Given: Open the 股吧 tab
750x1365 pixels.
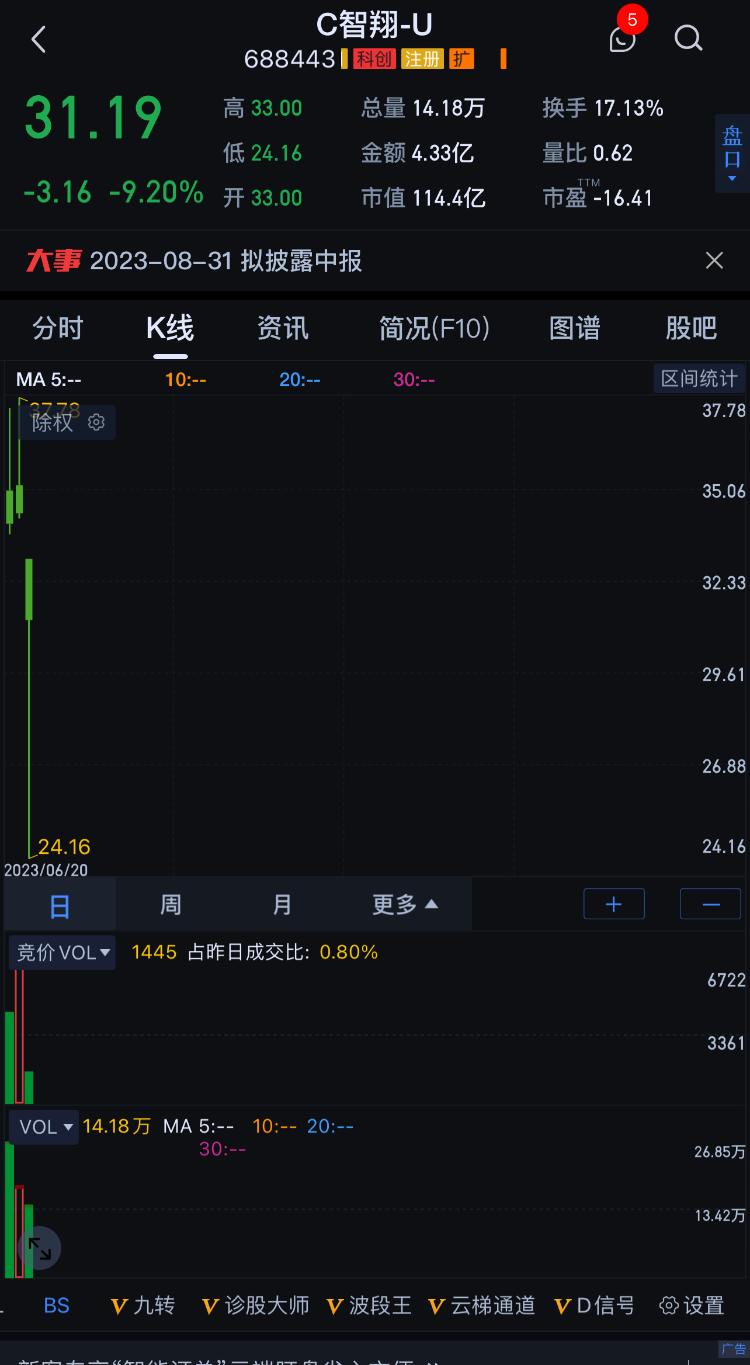Looking at the screenshot, I should pos(691,328).
